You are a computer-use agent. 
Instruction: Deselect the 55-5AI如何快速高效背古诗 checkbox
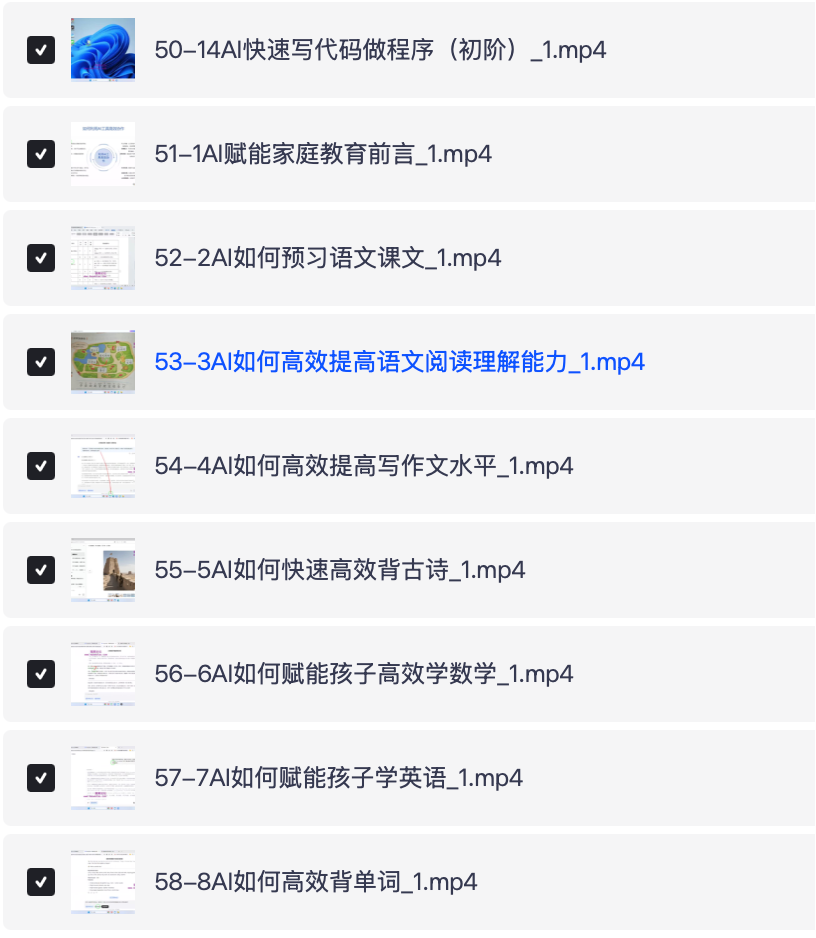[x=40, y=570]
